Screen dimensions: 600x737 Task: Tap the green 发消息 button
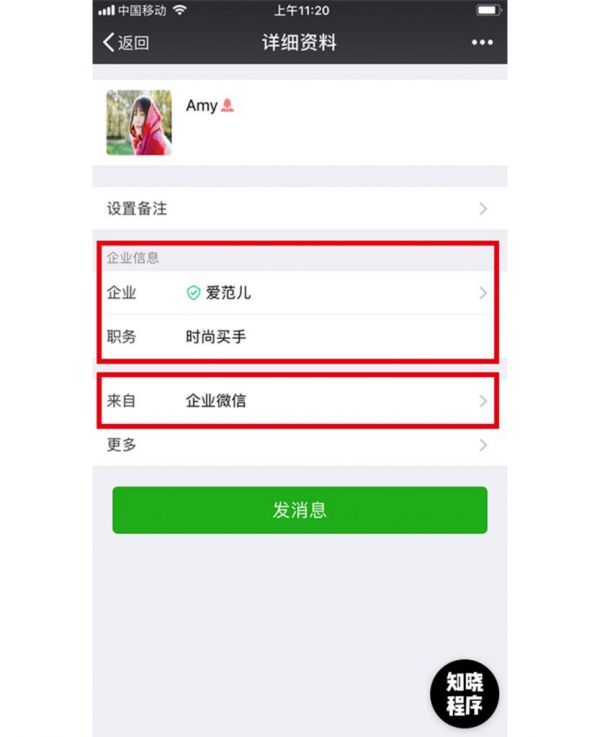point(299,510)
